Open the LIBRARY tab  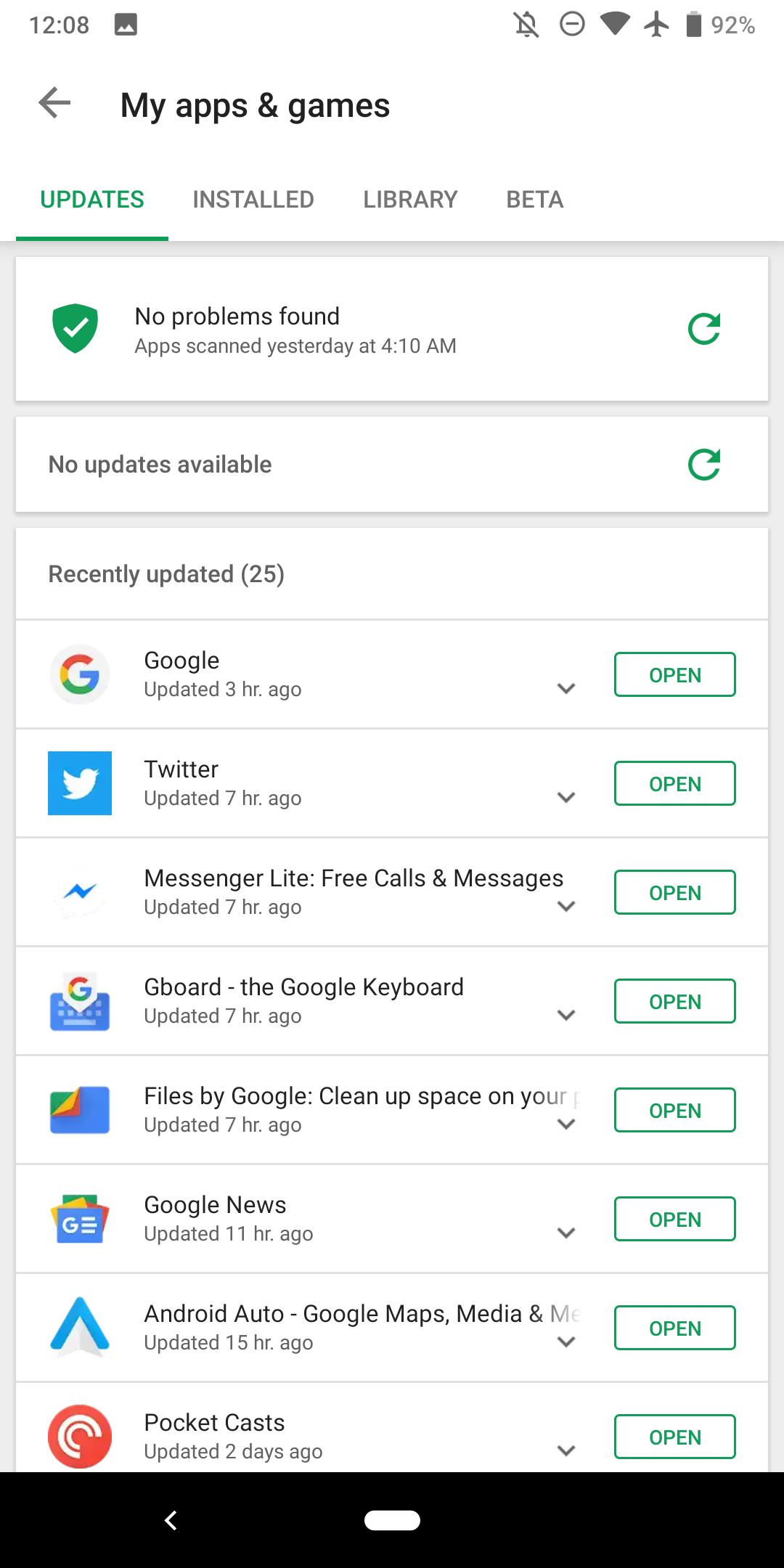coord(409,199)
